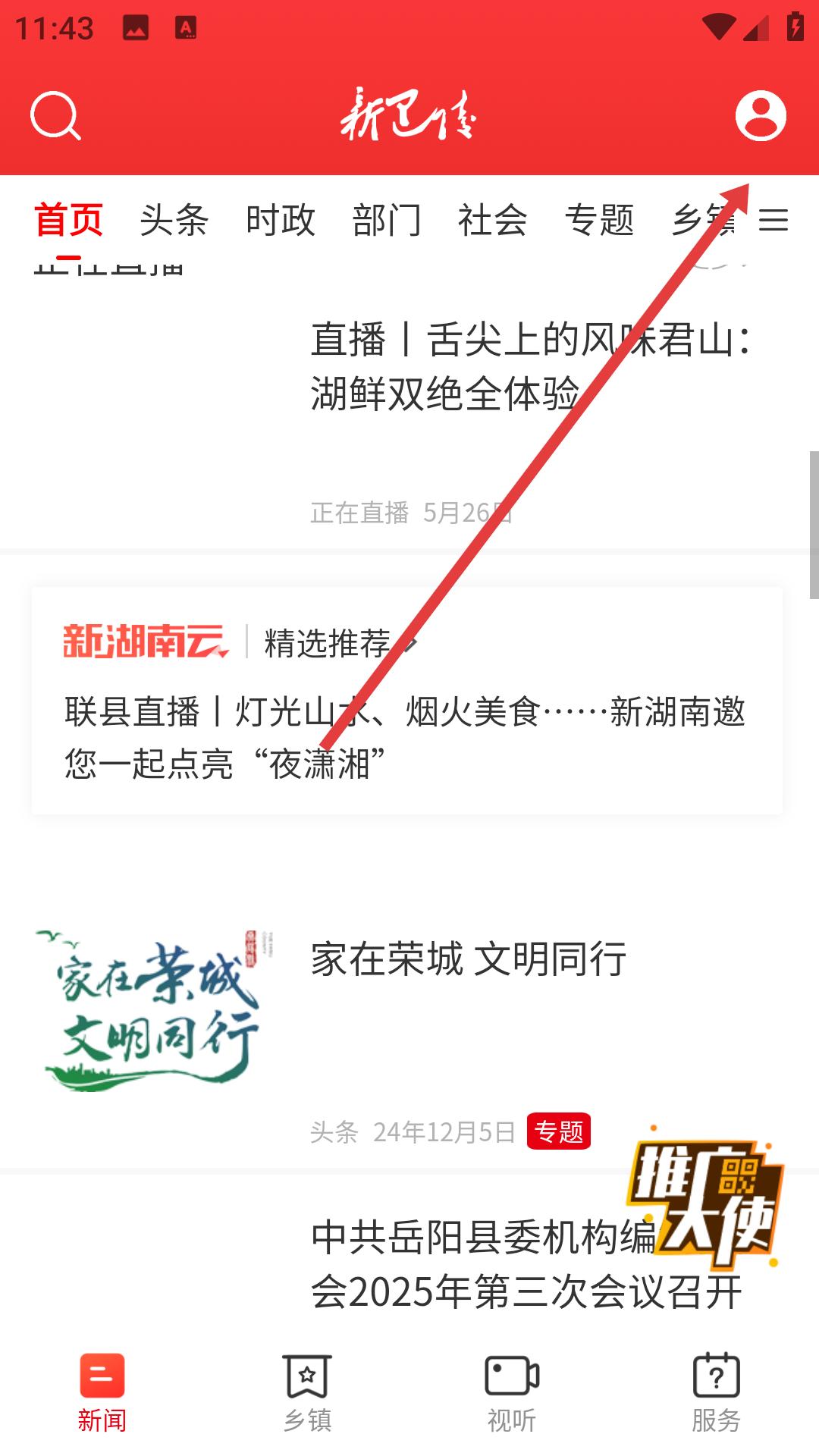
Task: Open the search icon
Action: tap(55, 116)
